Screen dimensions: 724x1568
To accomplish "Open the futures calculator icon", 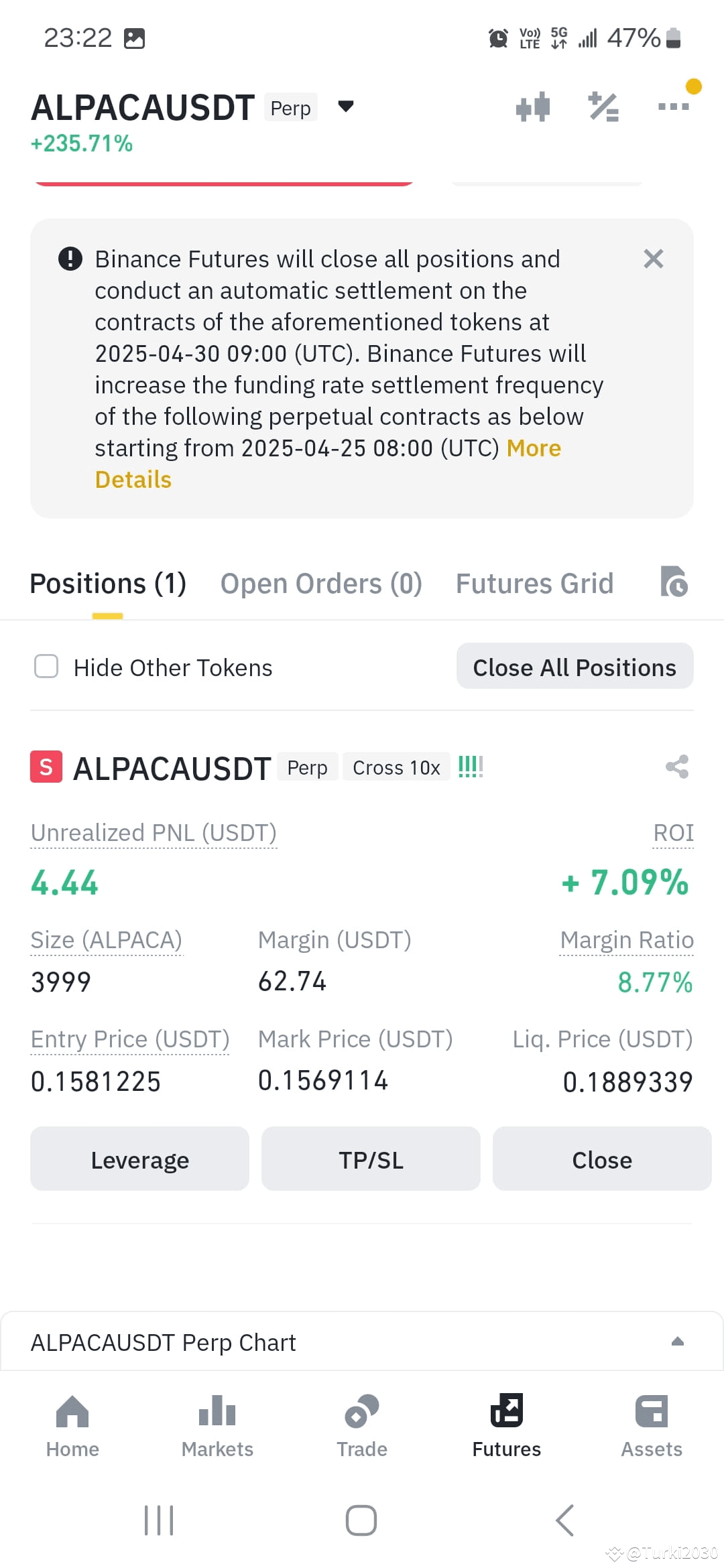I will pyautogui.click(x=601, y=107).
